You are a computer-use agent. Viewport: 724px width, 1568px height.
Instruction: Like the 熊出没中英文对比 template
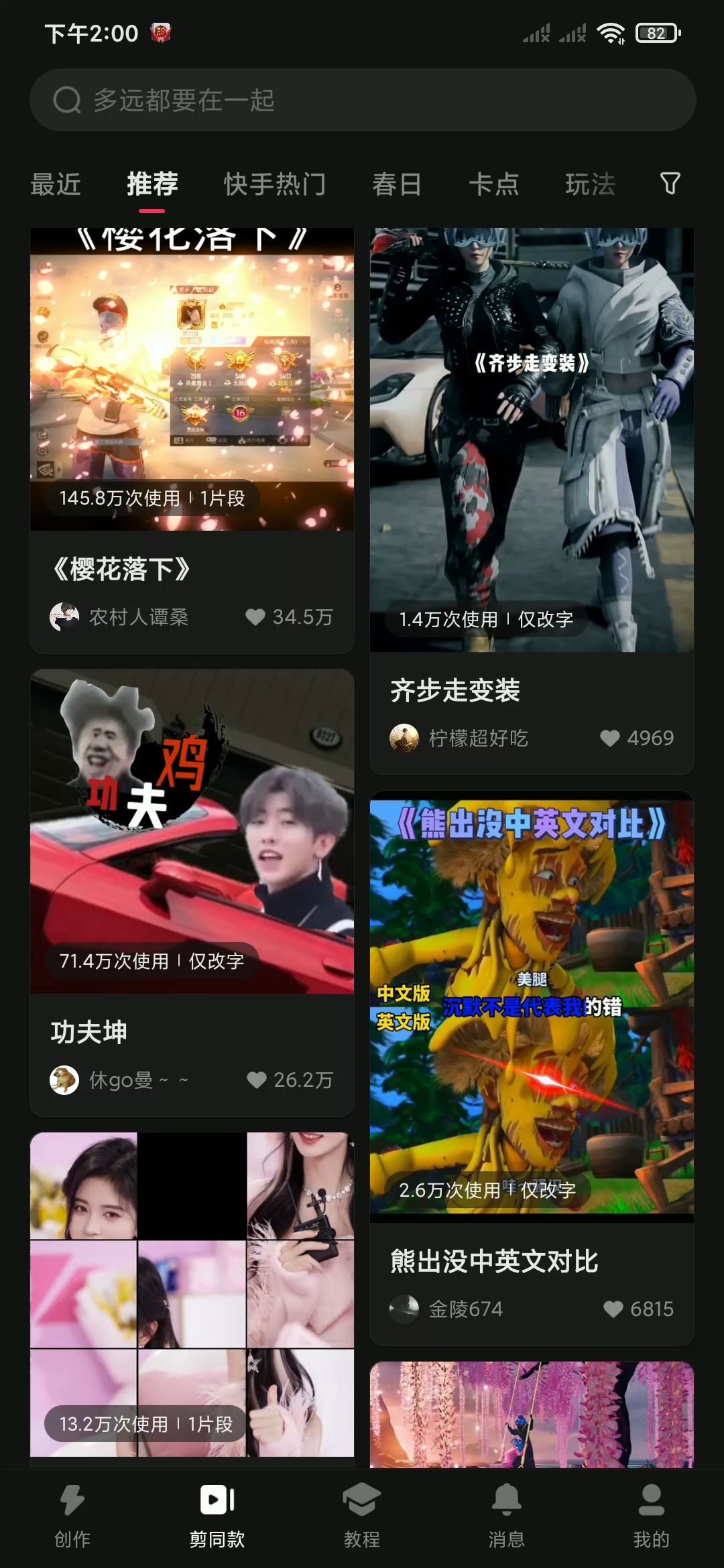click(x=613, y=1309)
